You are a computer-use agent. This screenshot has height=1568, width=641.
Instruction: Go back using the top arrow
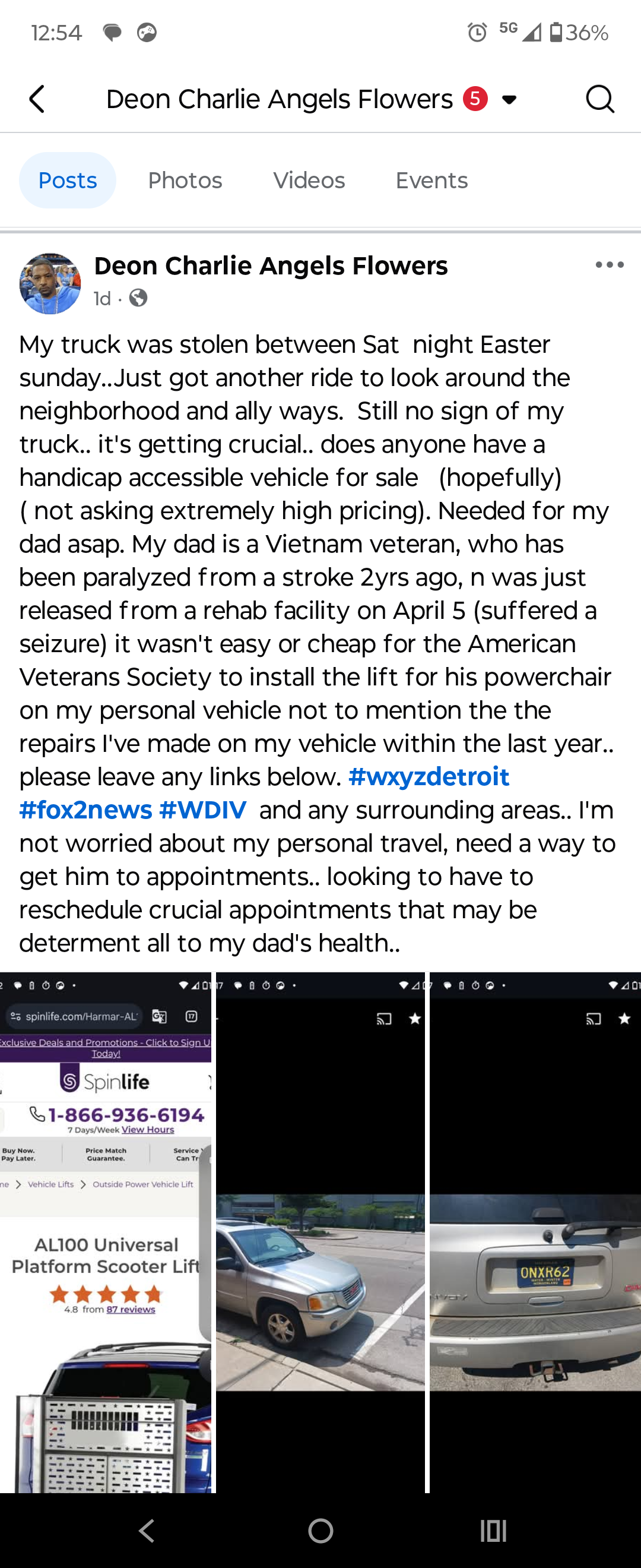37,99
